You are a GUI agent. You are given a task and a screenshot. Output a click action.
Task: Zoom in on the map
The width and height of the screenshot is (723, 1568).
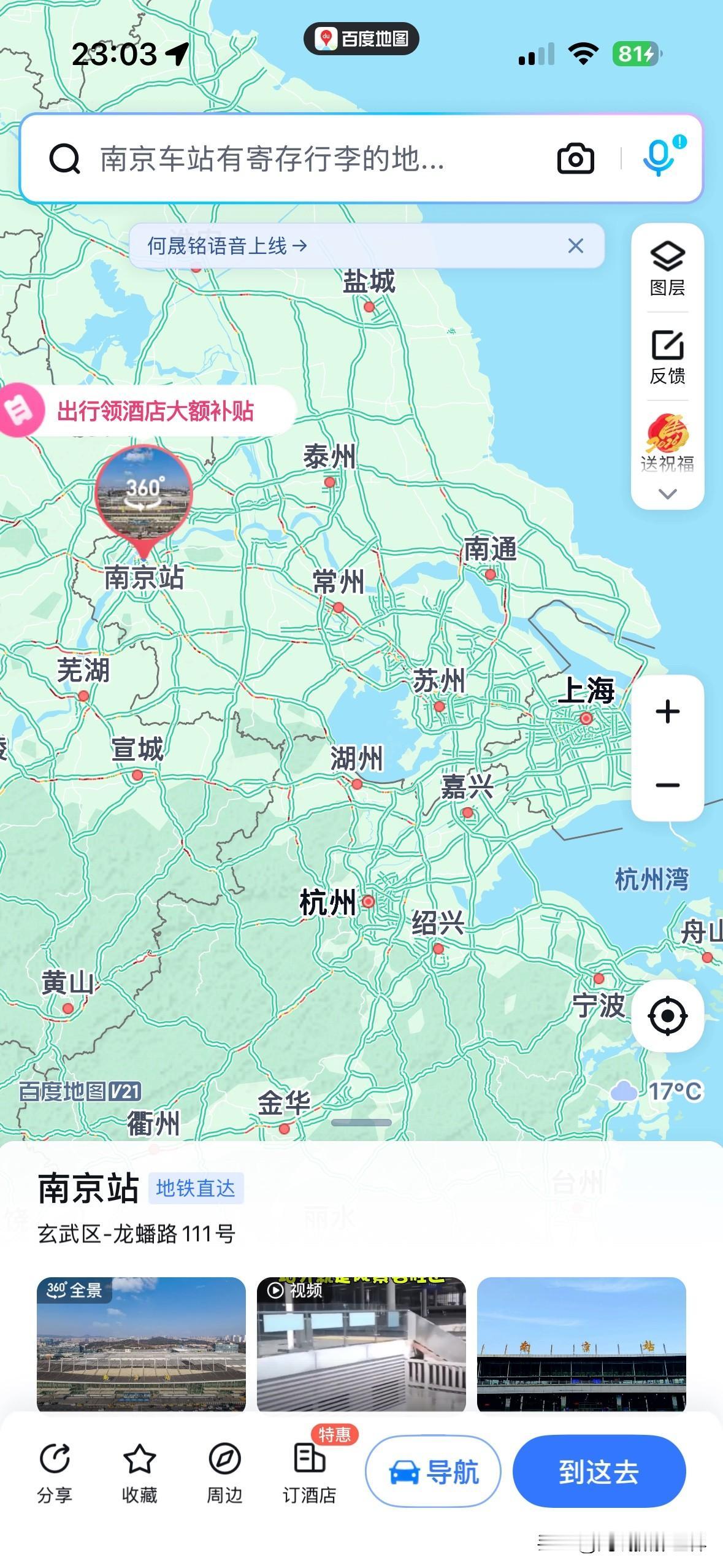pos(667,712)
